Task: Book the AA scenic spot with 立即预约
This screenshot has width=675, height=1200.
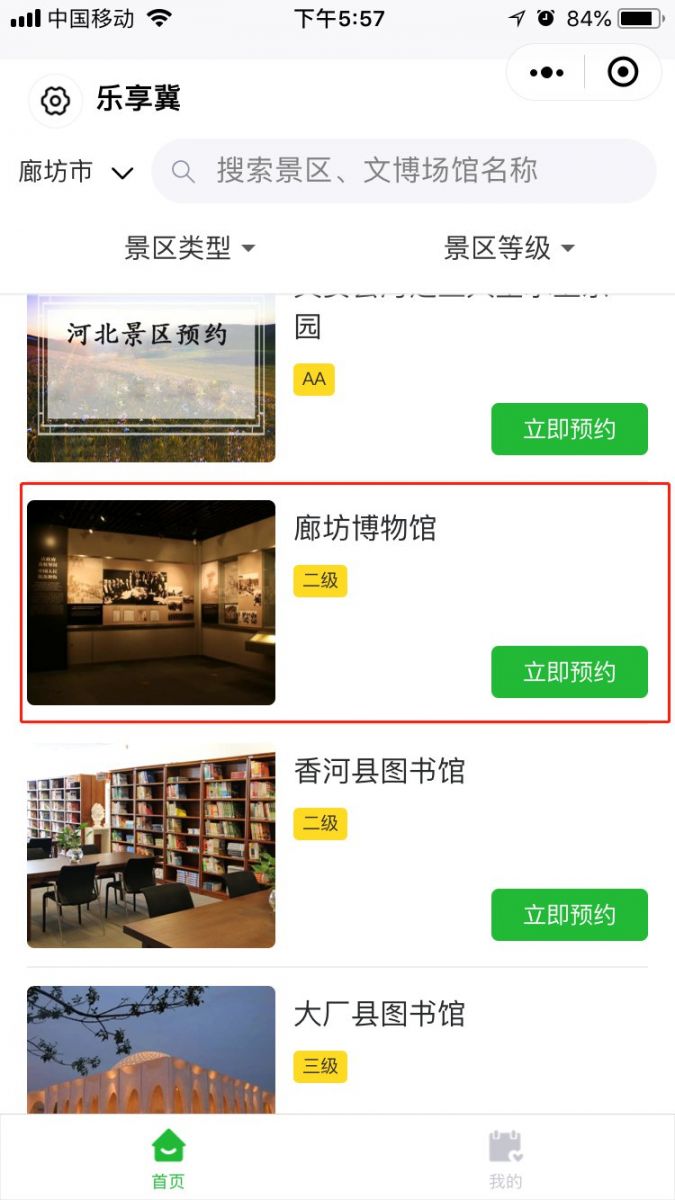Action: coord(569,429)
